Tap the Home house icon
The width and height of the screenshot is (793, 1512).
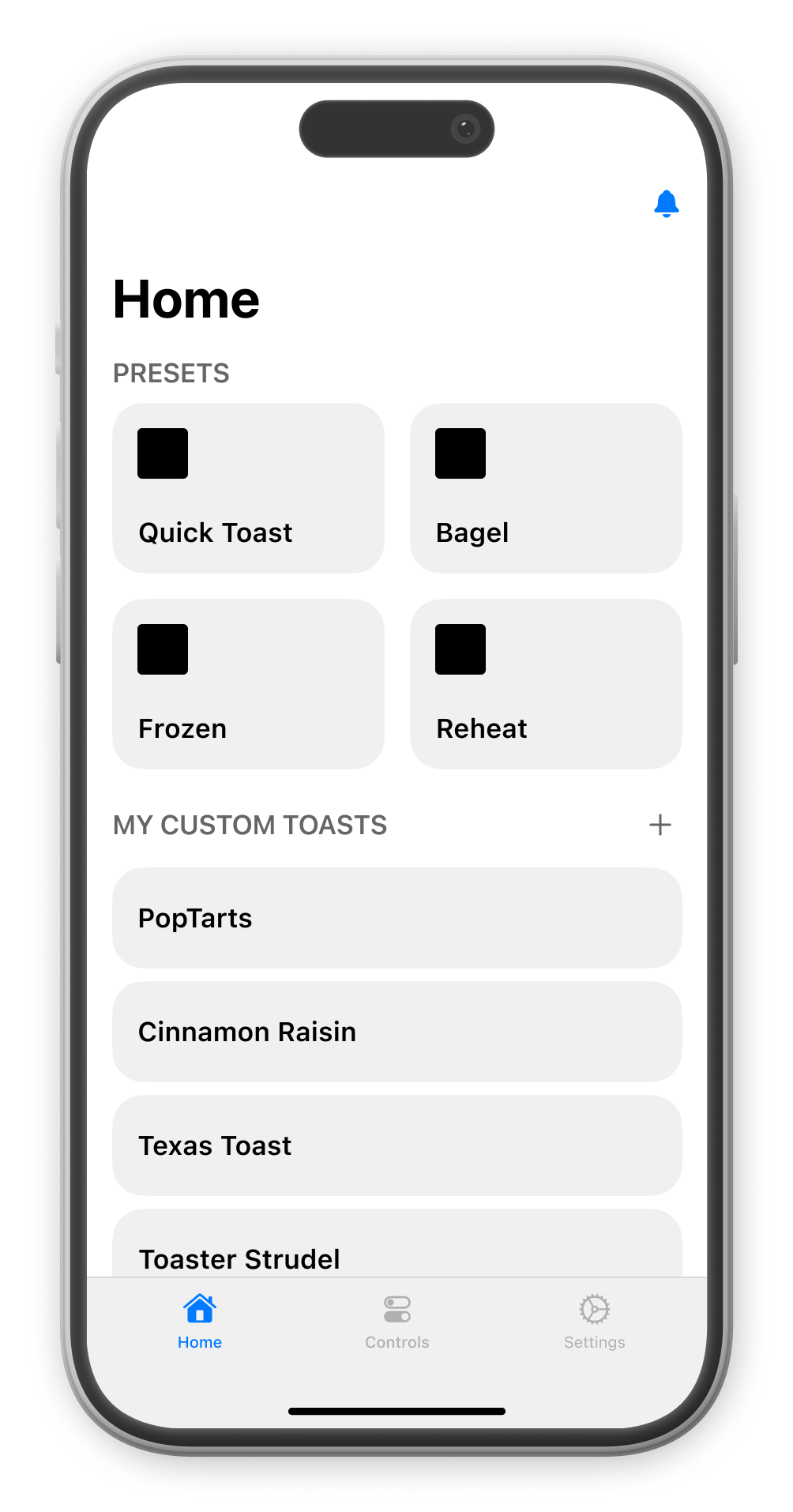click(x=199, y=1309)
